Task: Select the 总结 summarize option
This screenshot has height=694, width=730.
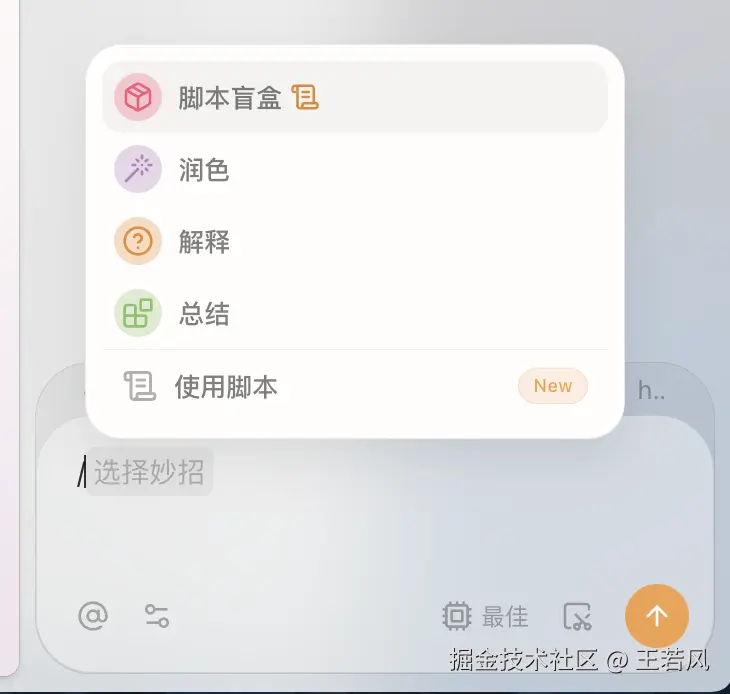Action: 204,315
